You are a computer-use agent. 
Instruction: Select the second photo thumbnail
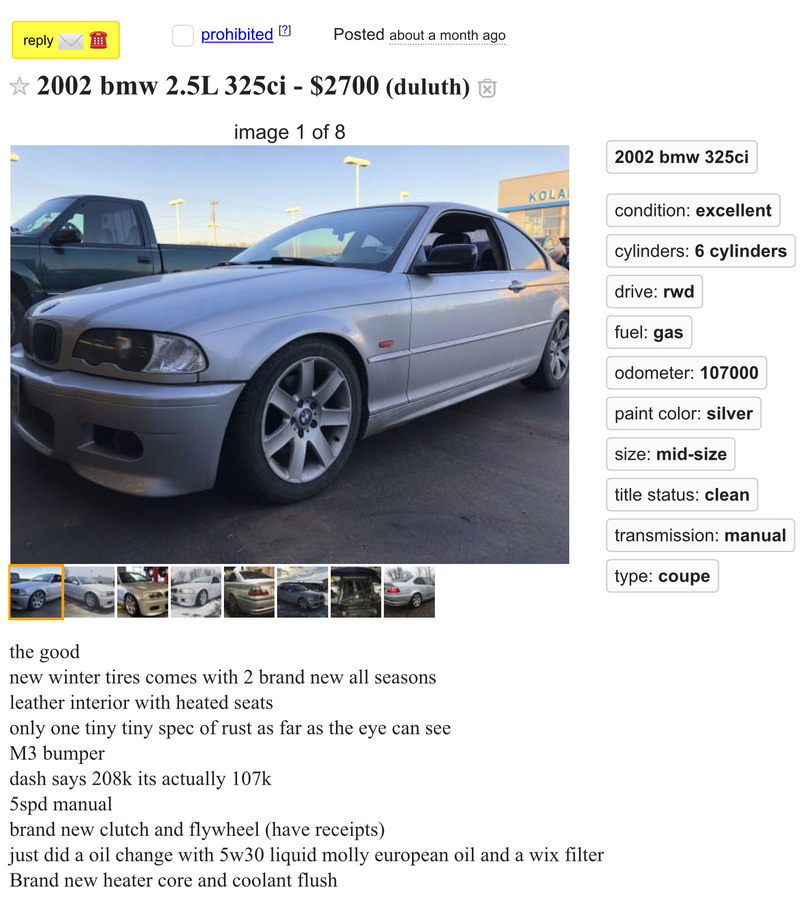(89, 592)
